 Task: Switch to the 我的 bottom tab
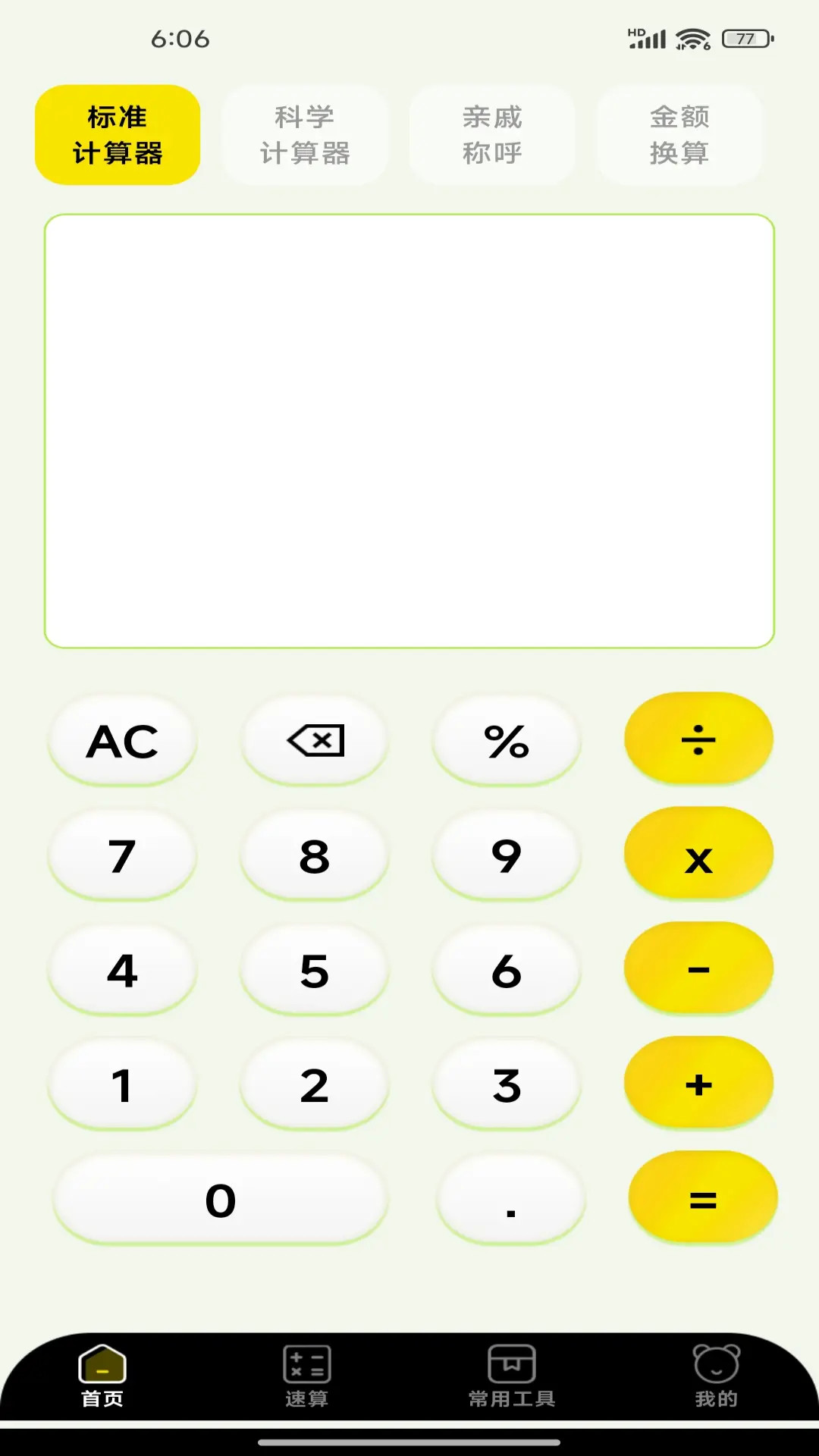click(x=716, y=1376)
